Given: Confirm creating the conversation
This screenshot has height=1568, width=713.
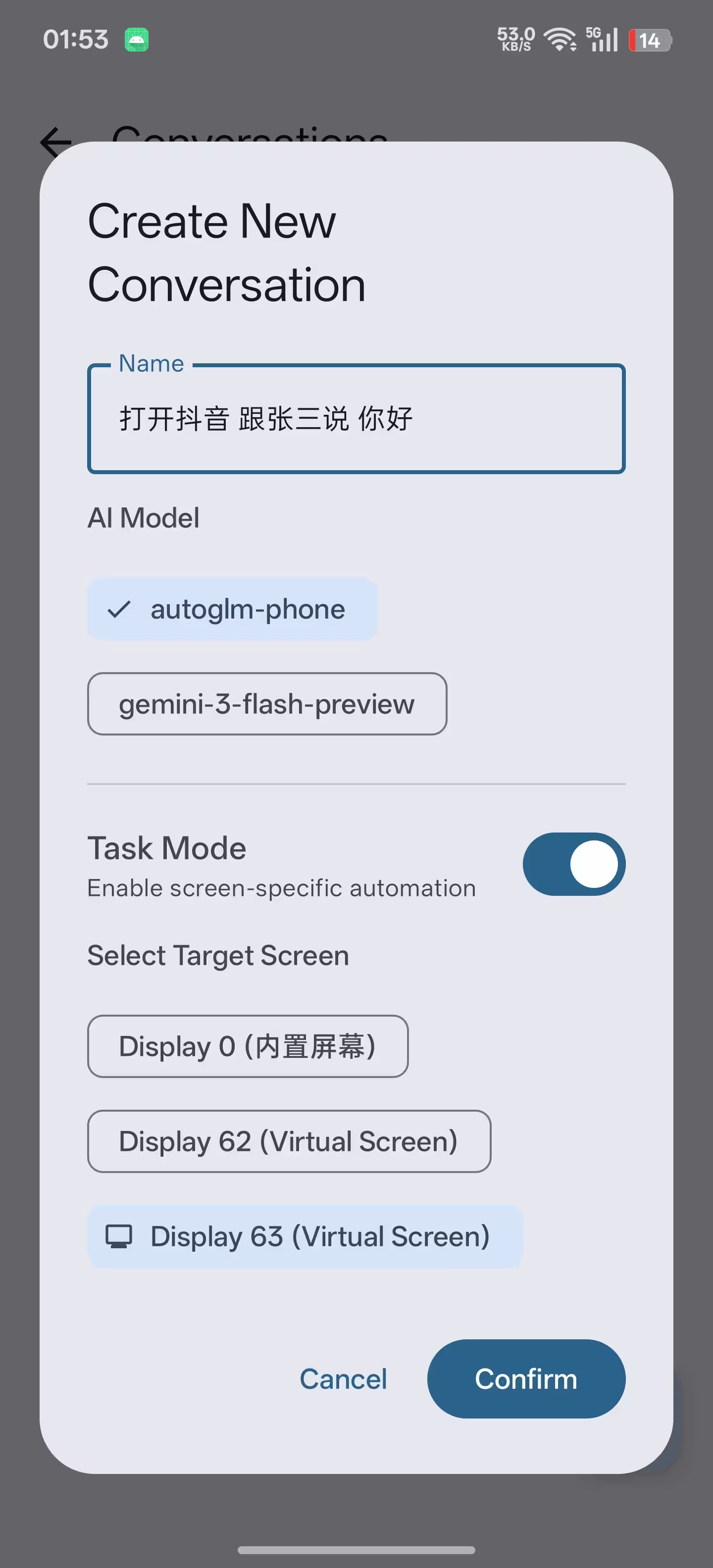Looking at the screenshot, I should click(x=525, y=1379).
